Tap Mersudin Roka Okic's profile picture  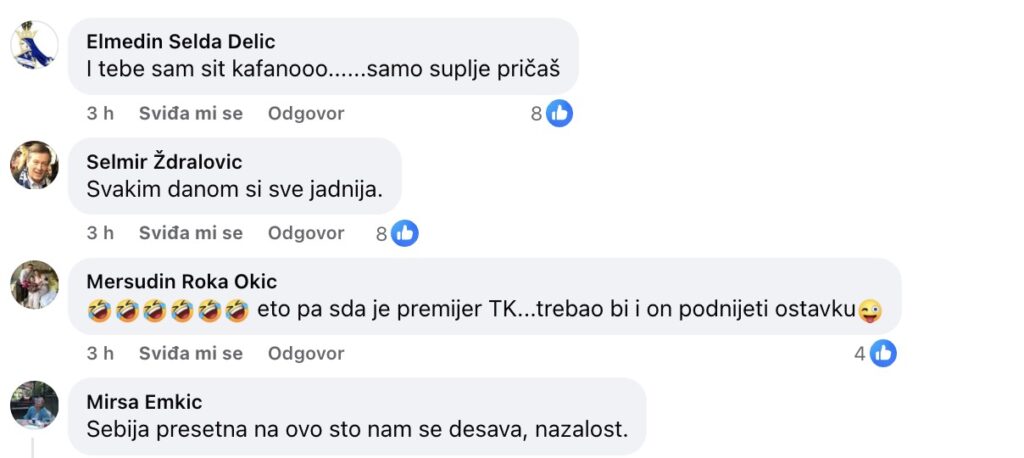coord(34,285)
